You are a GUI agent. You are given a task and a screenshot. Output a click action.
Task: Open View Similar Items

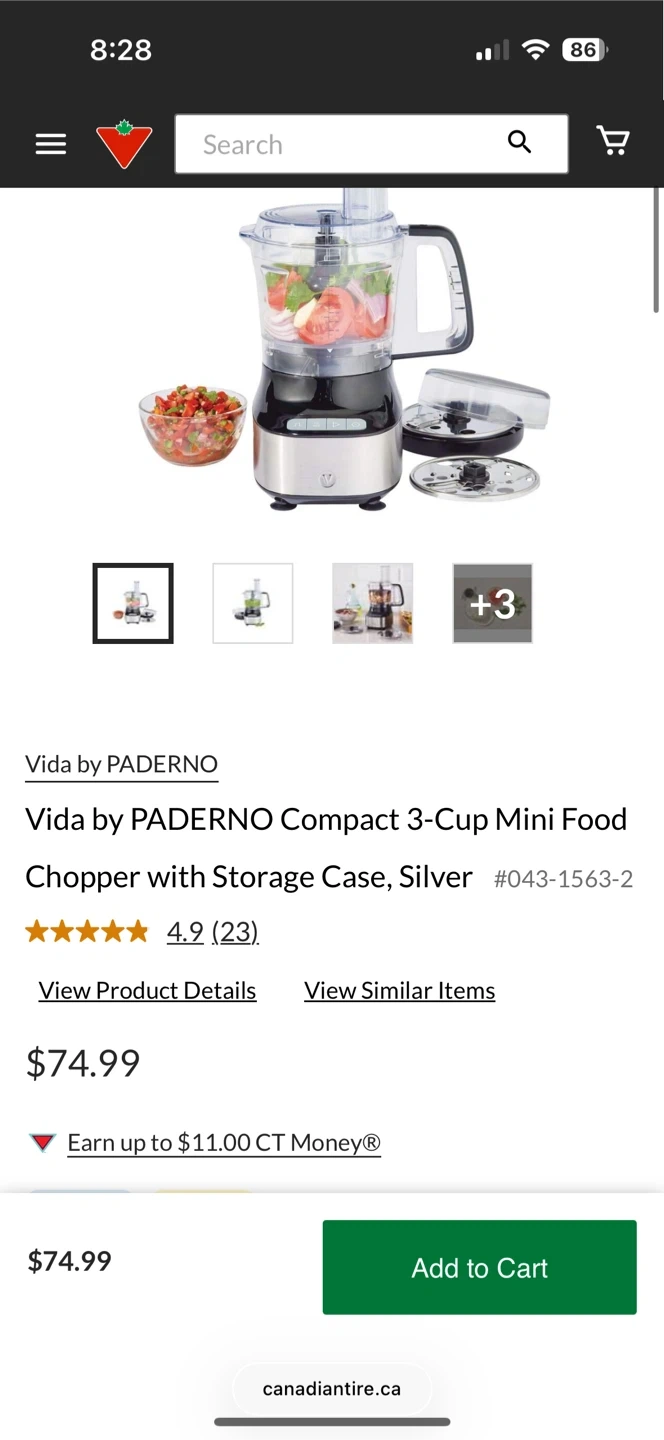(x=399, y=990)
